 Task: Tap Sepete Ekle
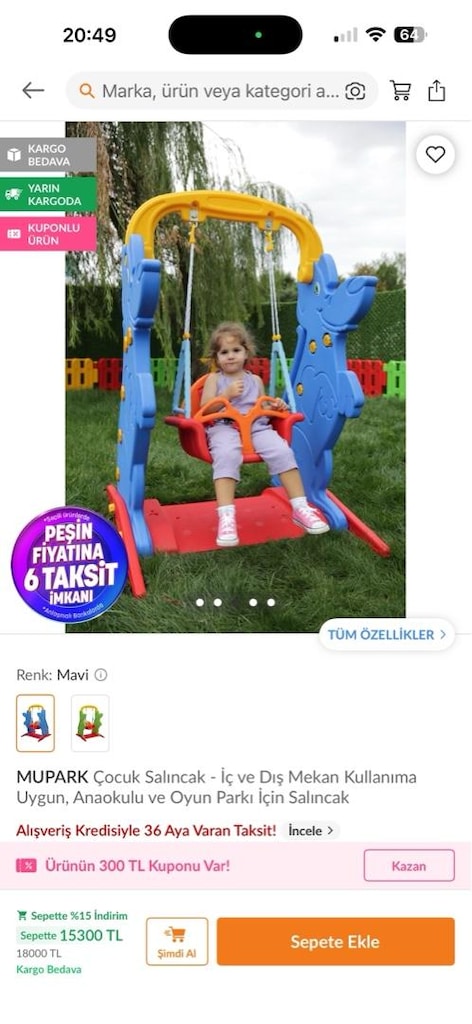point(336,942)
